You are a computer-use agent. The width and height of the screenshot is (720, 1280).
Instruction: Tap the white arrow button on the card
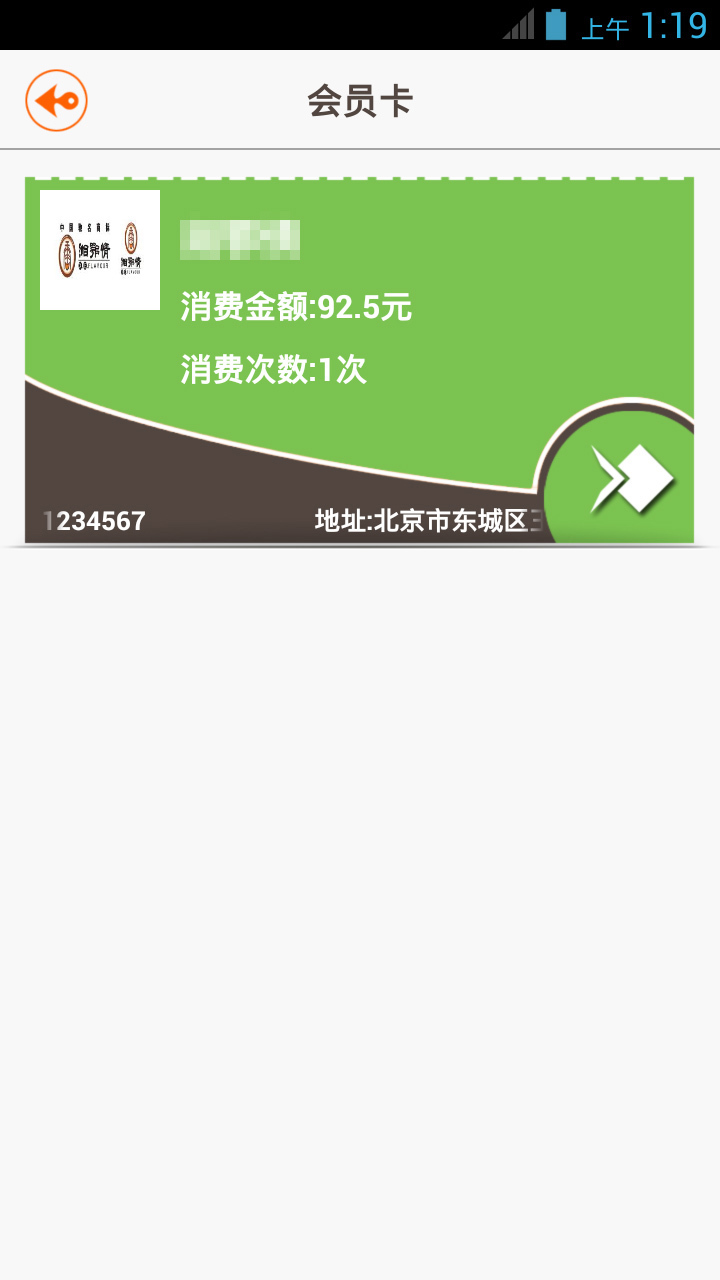pos(632,478)
